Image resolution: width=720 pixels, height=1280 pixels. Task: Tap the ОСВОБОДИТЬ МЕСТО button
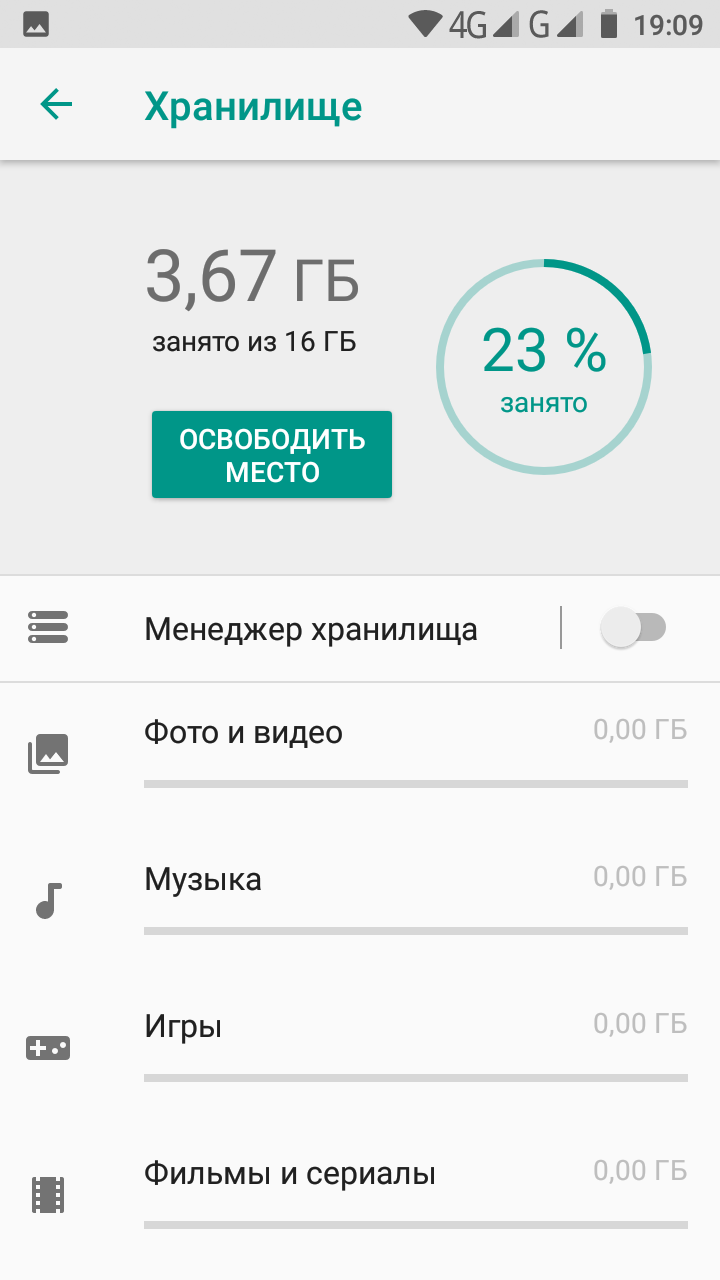pyautogui.click(x=272, y=454)
